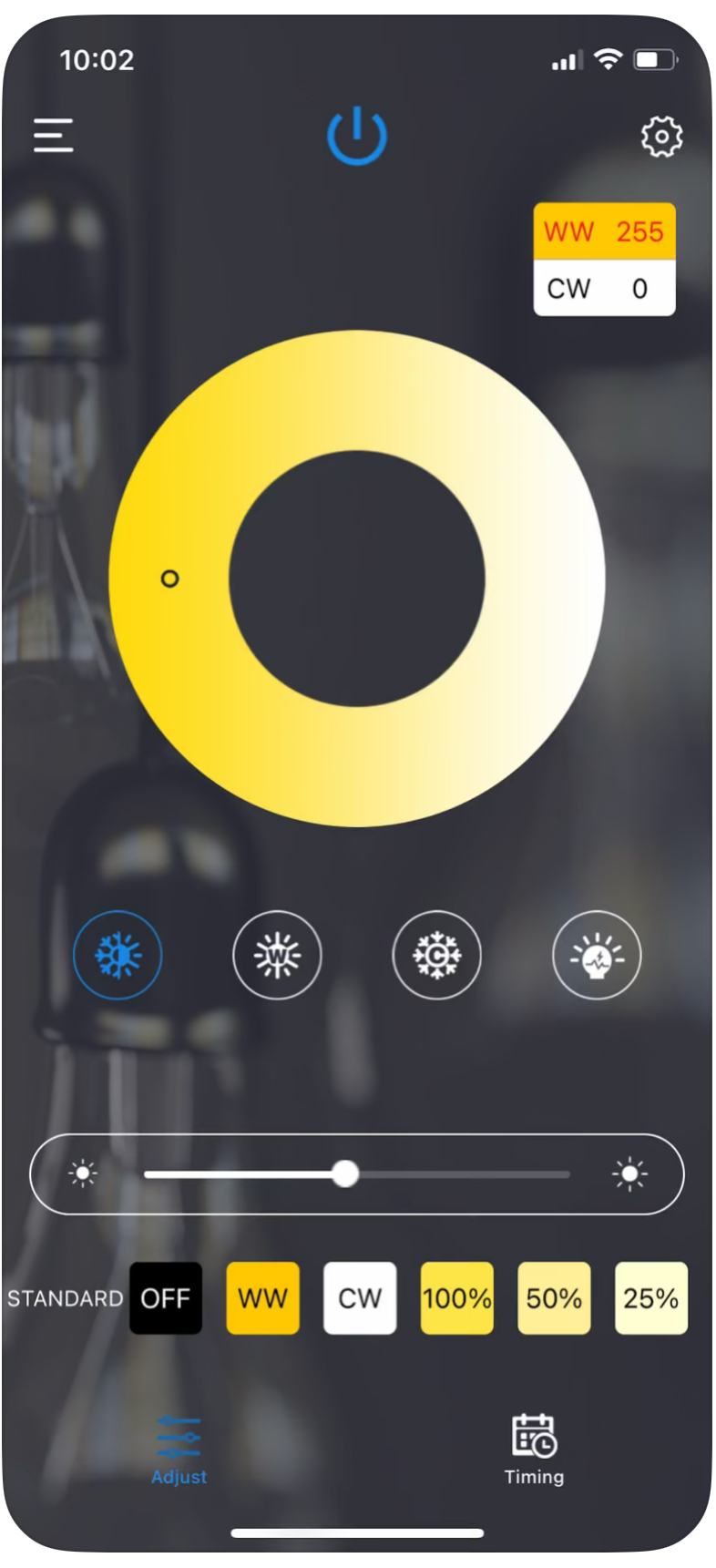Open the settings gear

tap(661, 137)
